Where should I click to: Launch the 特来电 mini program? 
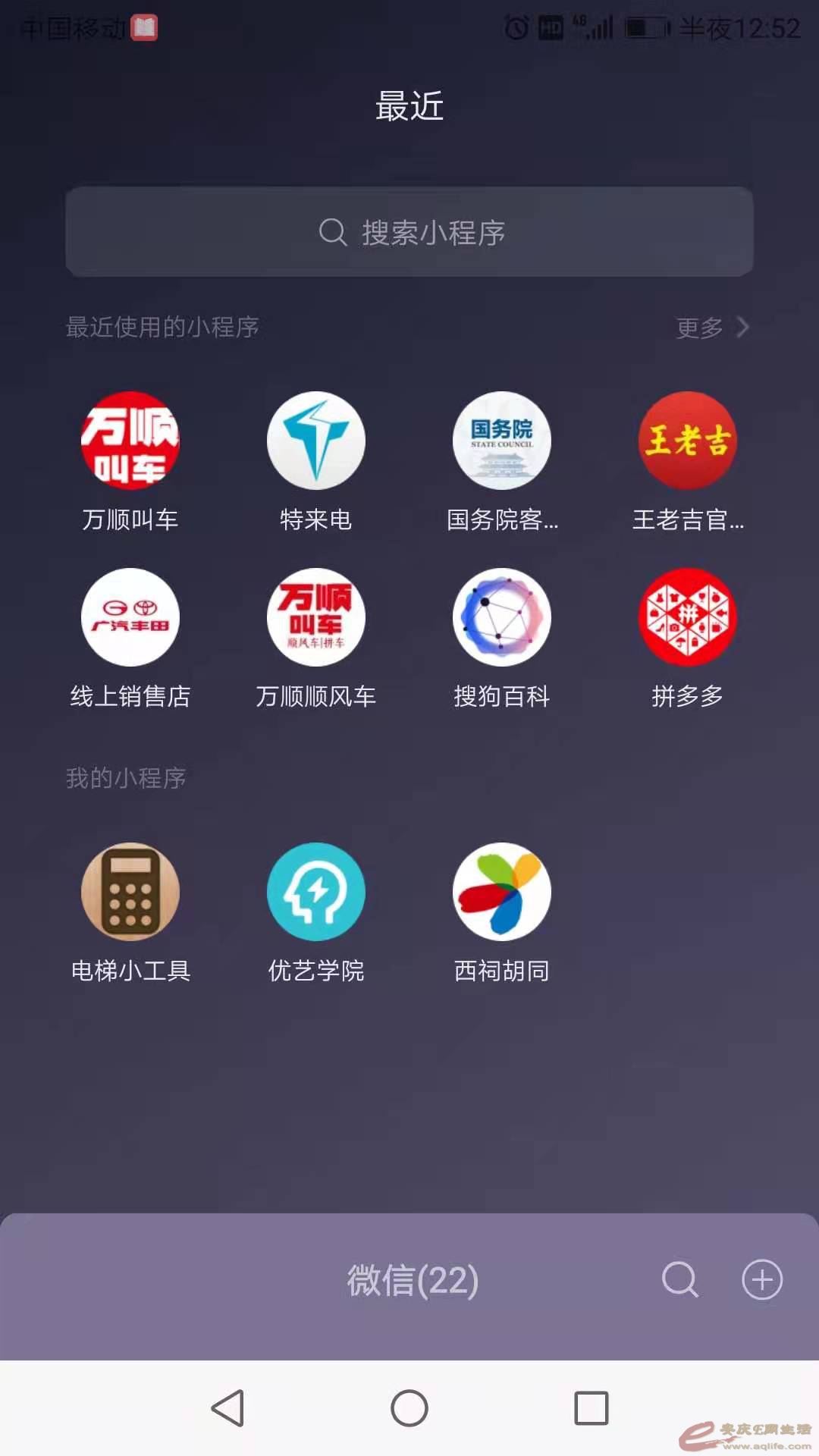(316, 441)
